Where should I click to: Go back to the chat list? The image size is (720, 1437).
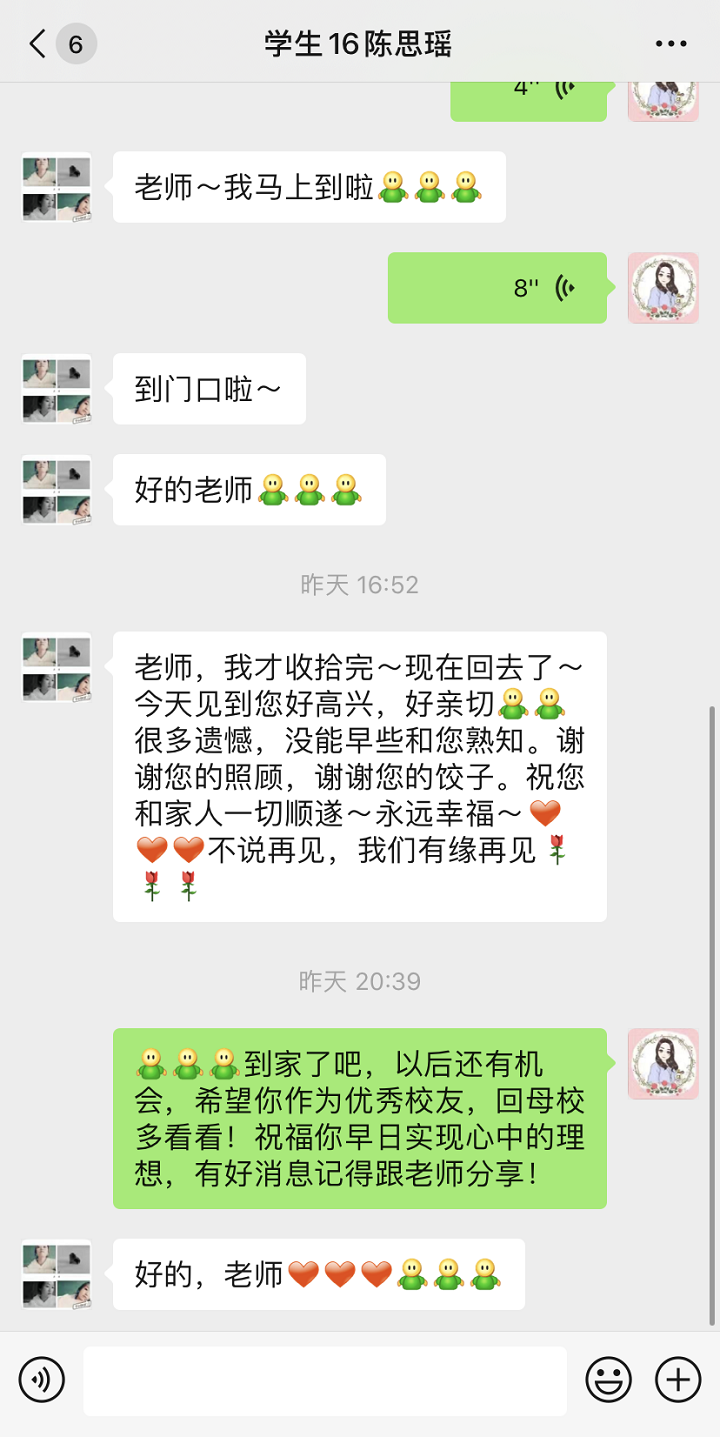(x=40, y=44)
